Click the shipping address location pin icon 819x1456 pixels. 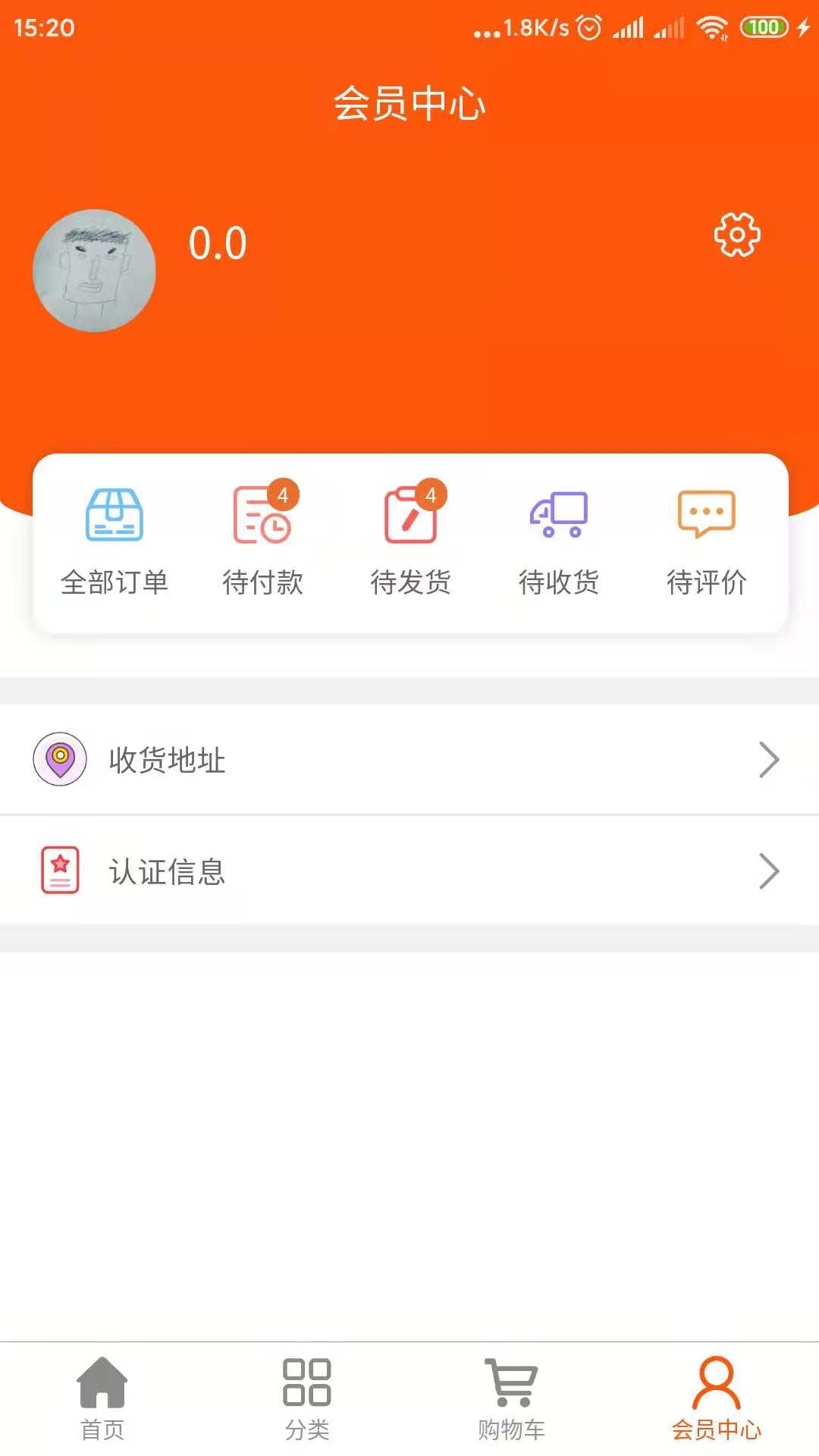coord(60,758)
